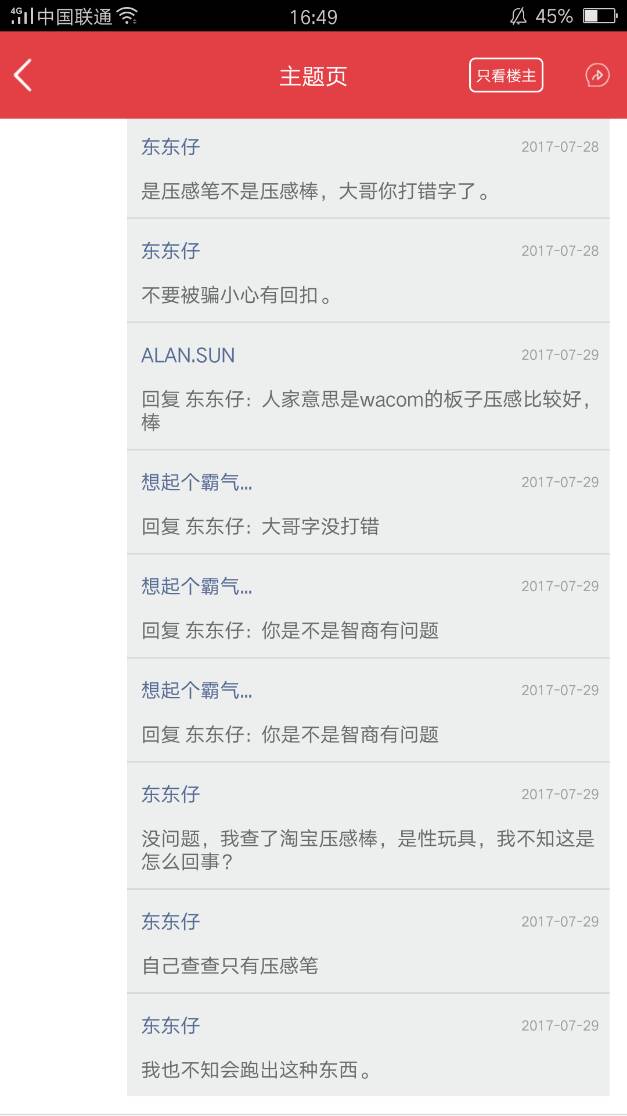Open ALAN.SUN's profile name link

[188, 355]
